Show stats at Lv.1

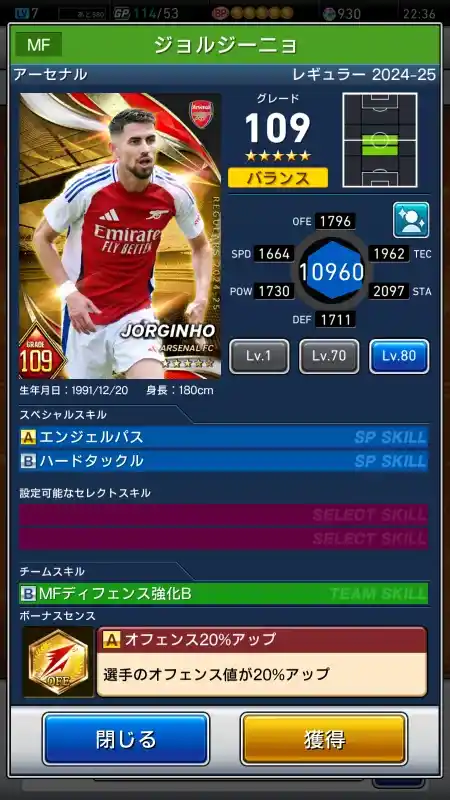pos(259,356)
